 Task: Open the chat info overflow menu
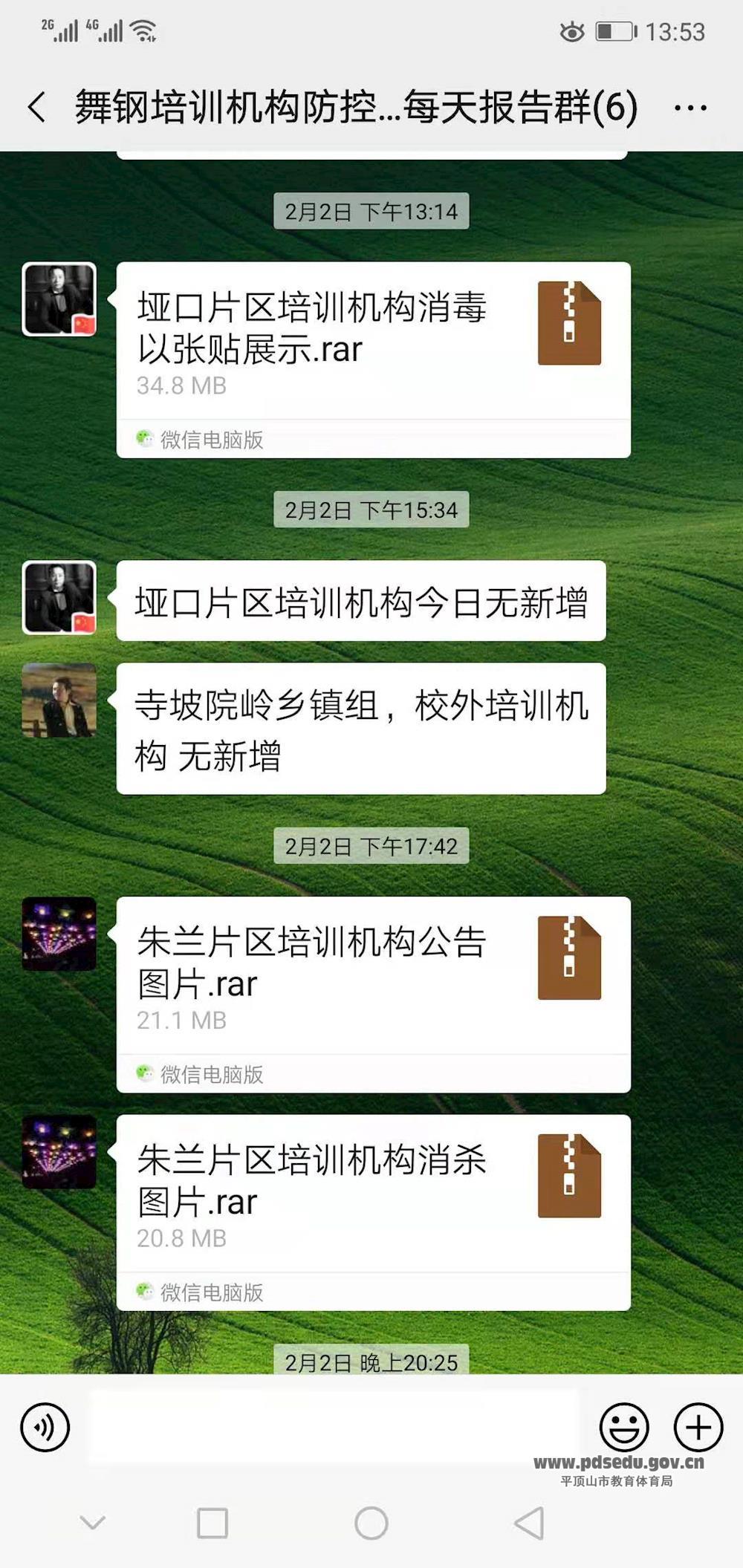click(x=690, y=108)
